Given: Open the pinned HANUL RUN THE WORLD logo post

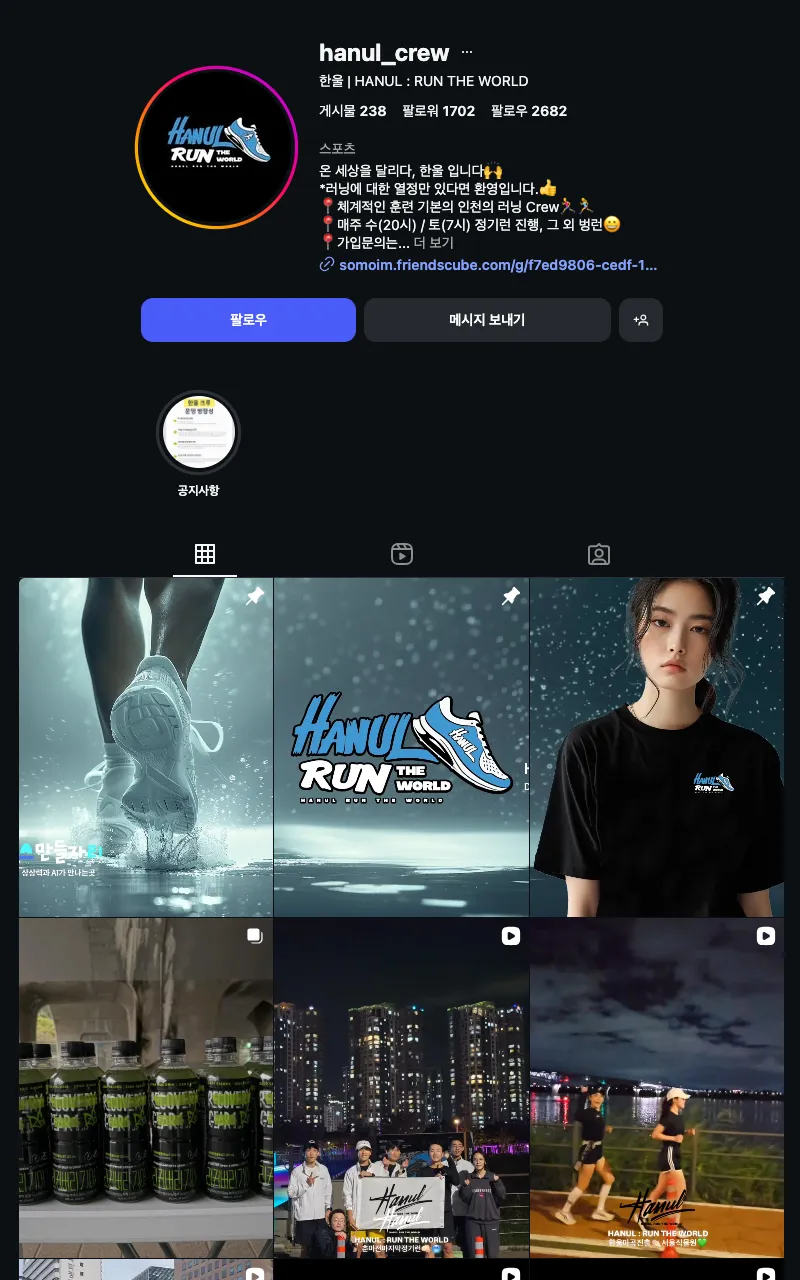Looking at the screenshot, I should [401, 747].
